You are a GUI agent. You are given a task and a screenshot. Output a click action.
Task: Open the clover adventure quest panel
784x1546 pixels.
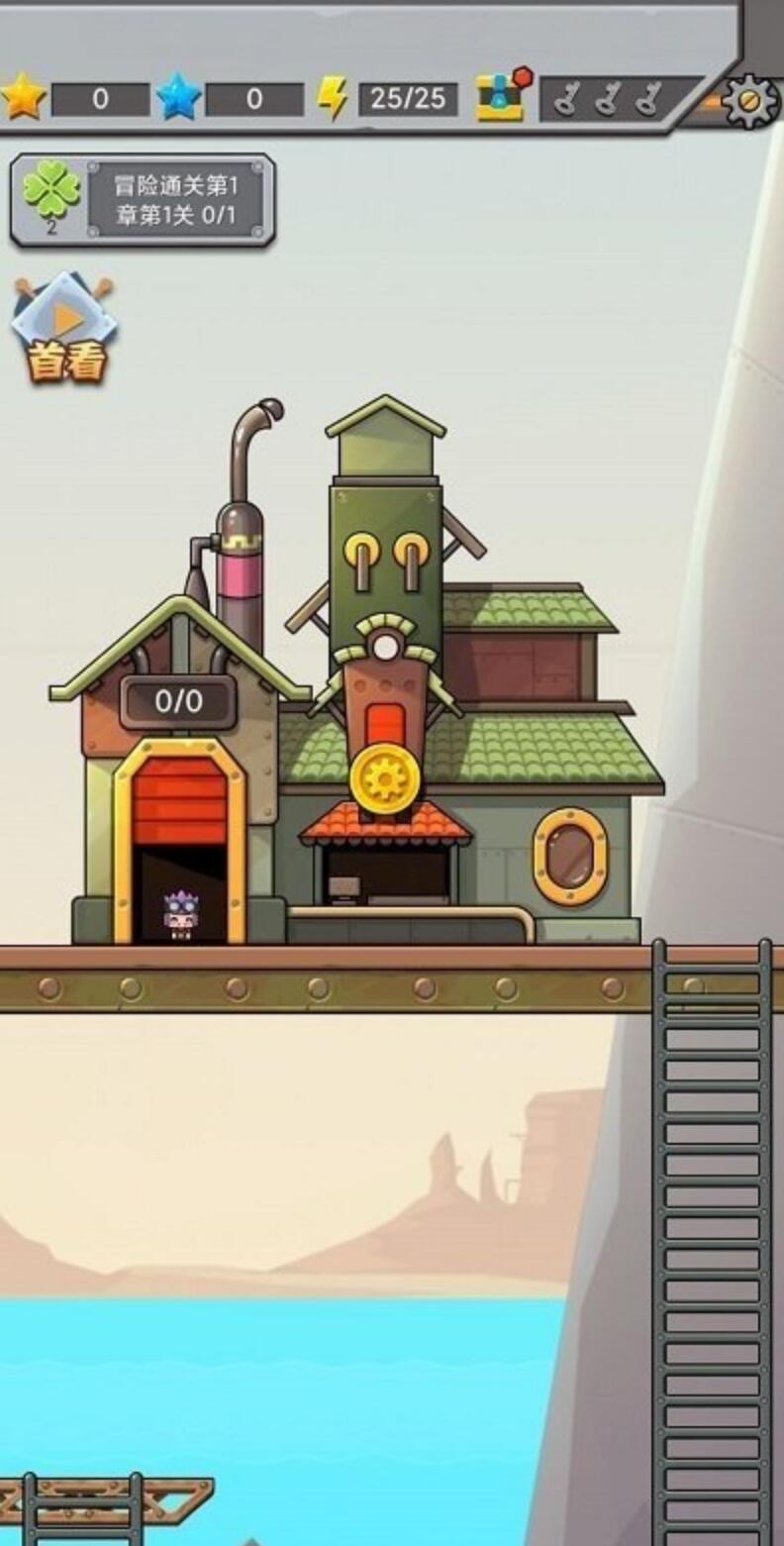[x=143, y=200]
